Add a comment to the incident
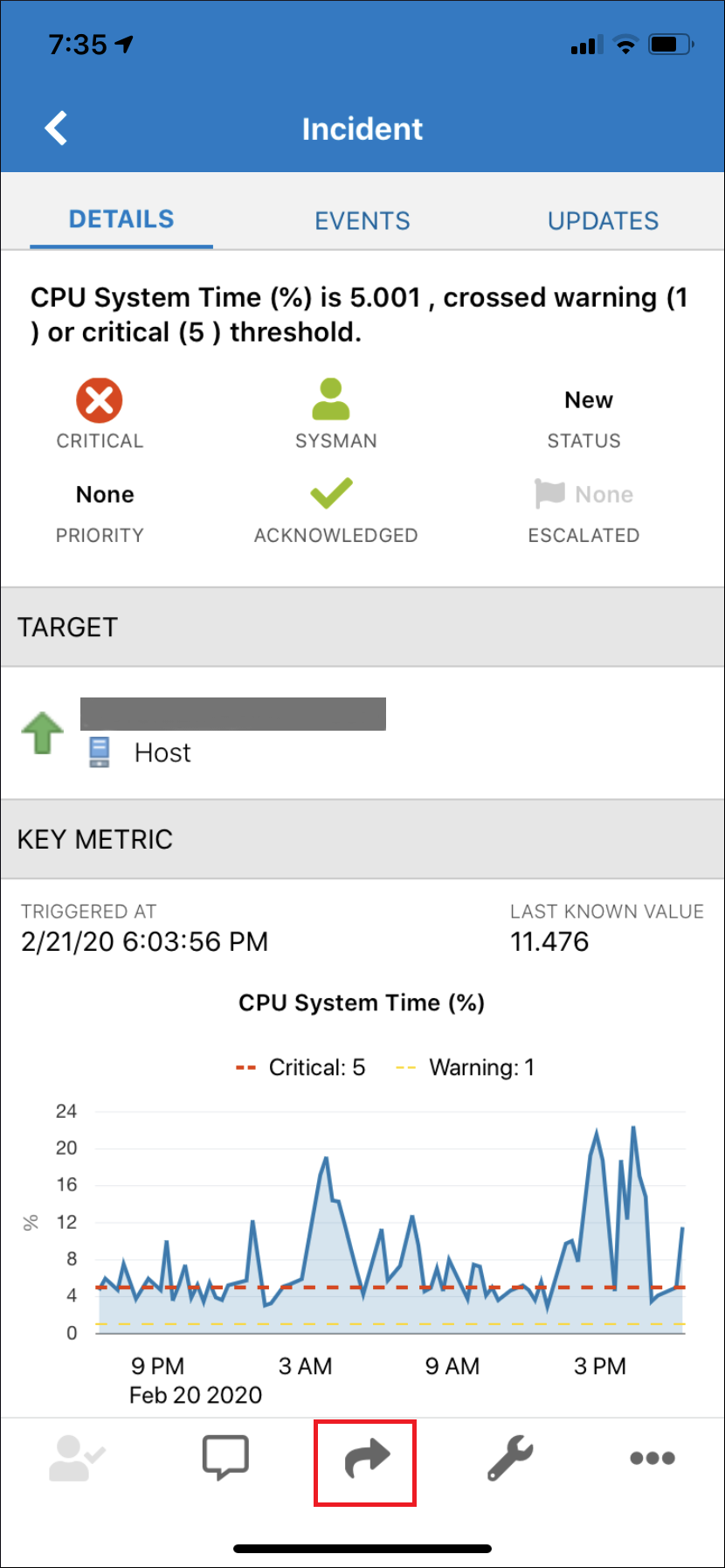The image size is (725, 1568). (225, 1457)
